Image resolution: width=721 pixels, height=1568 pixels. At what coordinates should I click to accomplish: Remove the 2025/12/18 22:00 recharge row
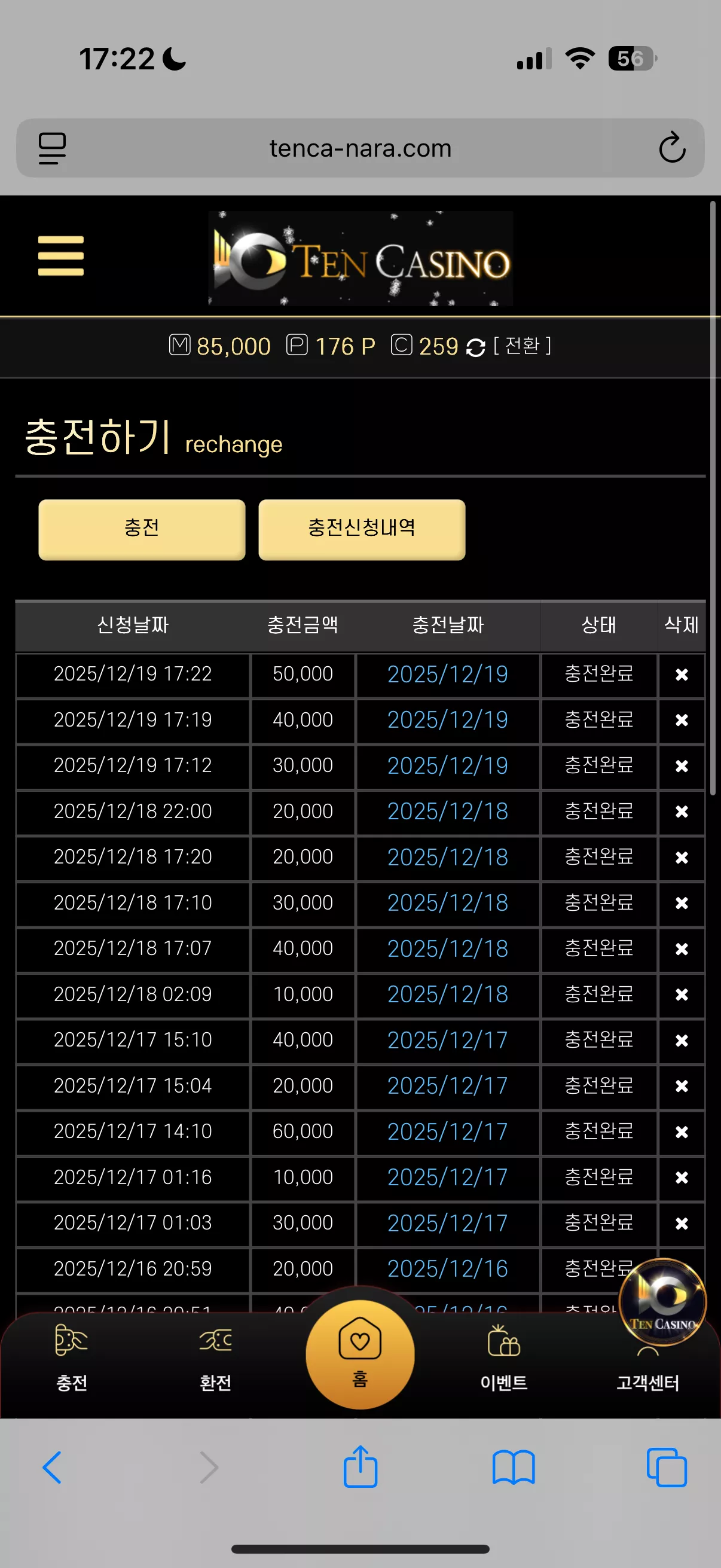(x=682, y=812)
